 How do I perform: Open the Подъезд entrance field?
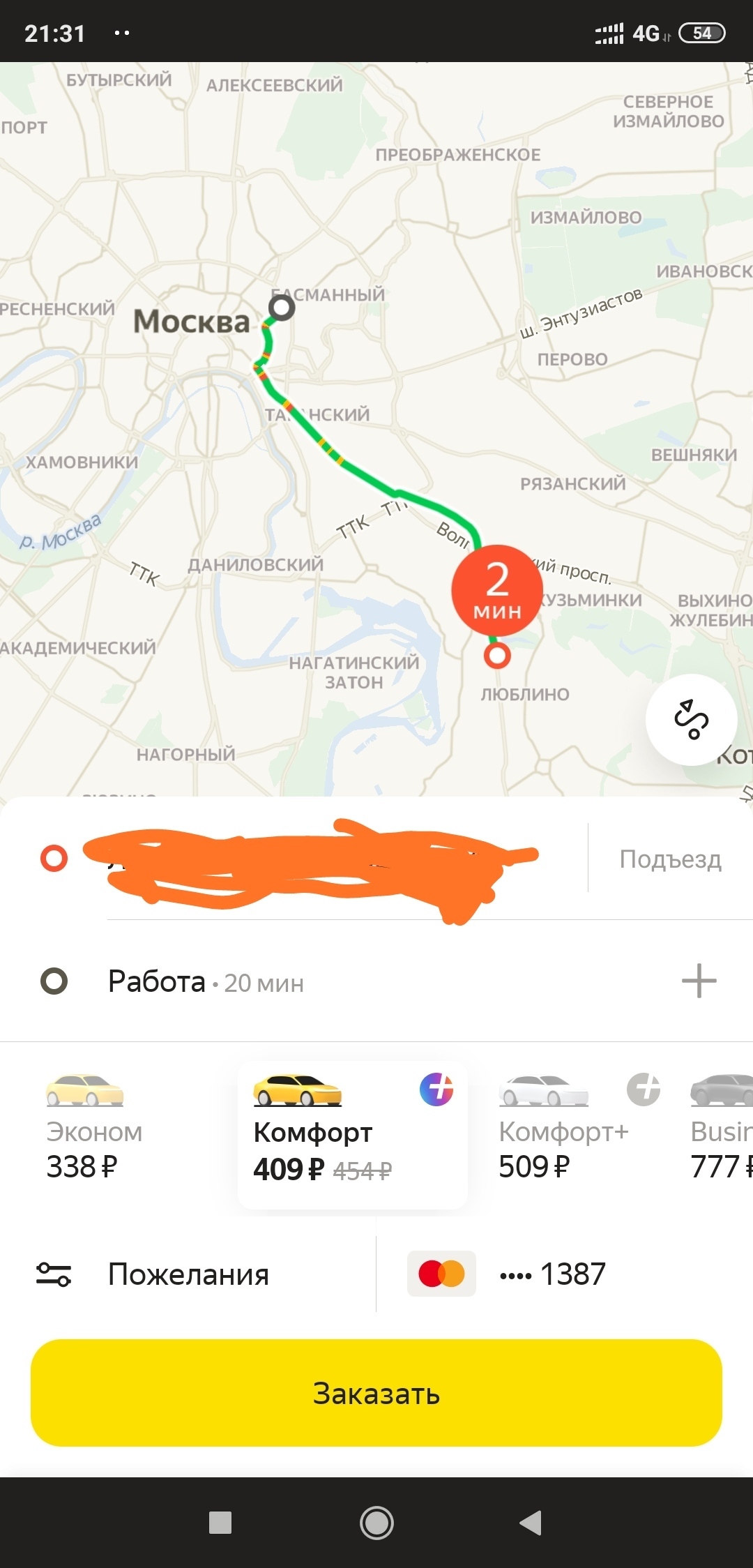click(x=670, y=859)
